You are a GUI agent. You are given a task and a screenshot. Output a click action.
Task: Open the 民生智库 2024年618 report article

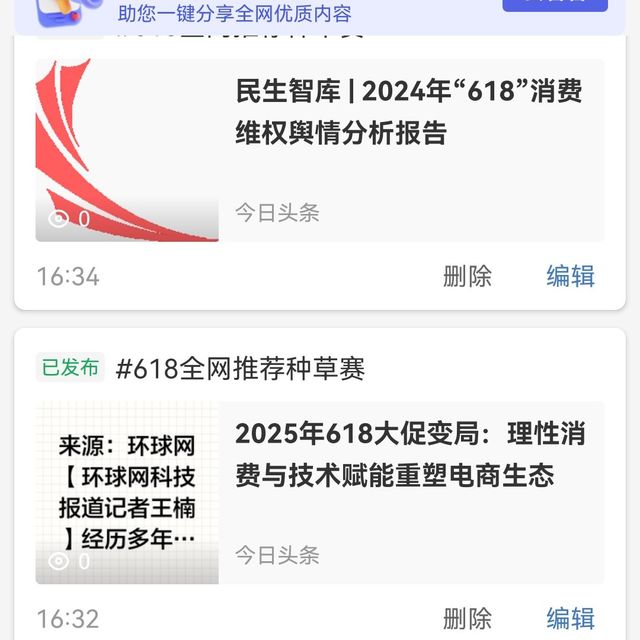[408, 112]
